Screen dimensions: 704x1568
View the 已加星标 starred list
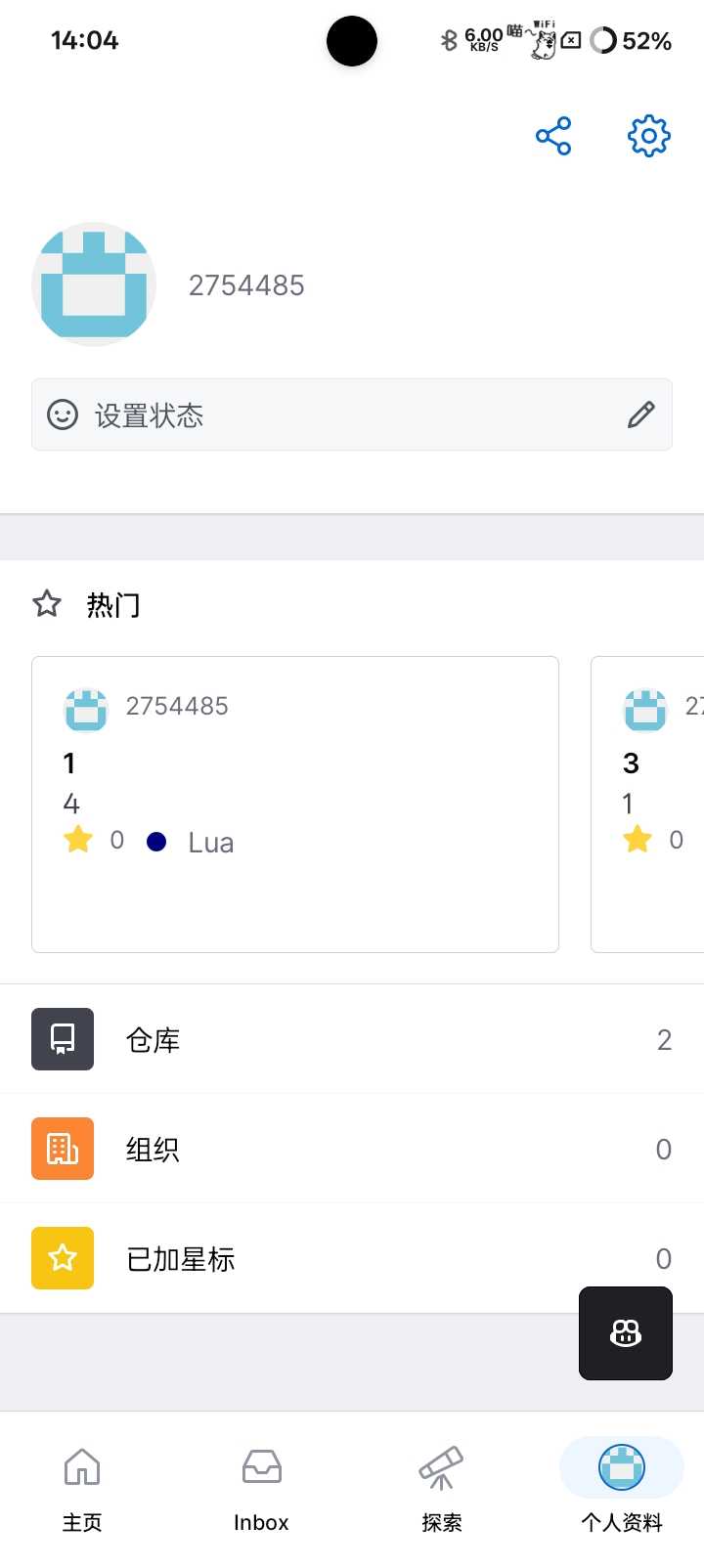coord(293,1259)
